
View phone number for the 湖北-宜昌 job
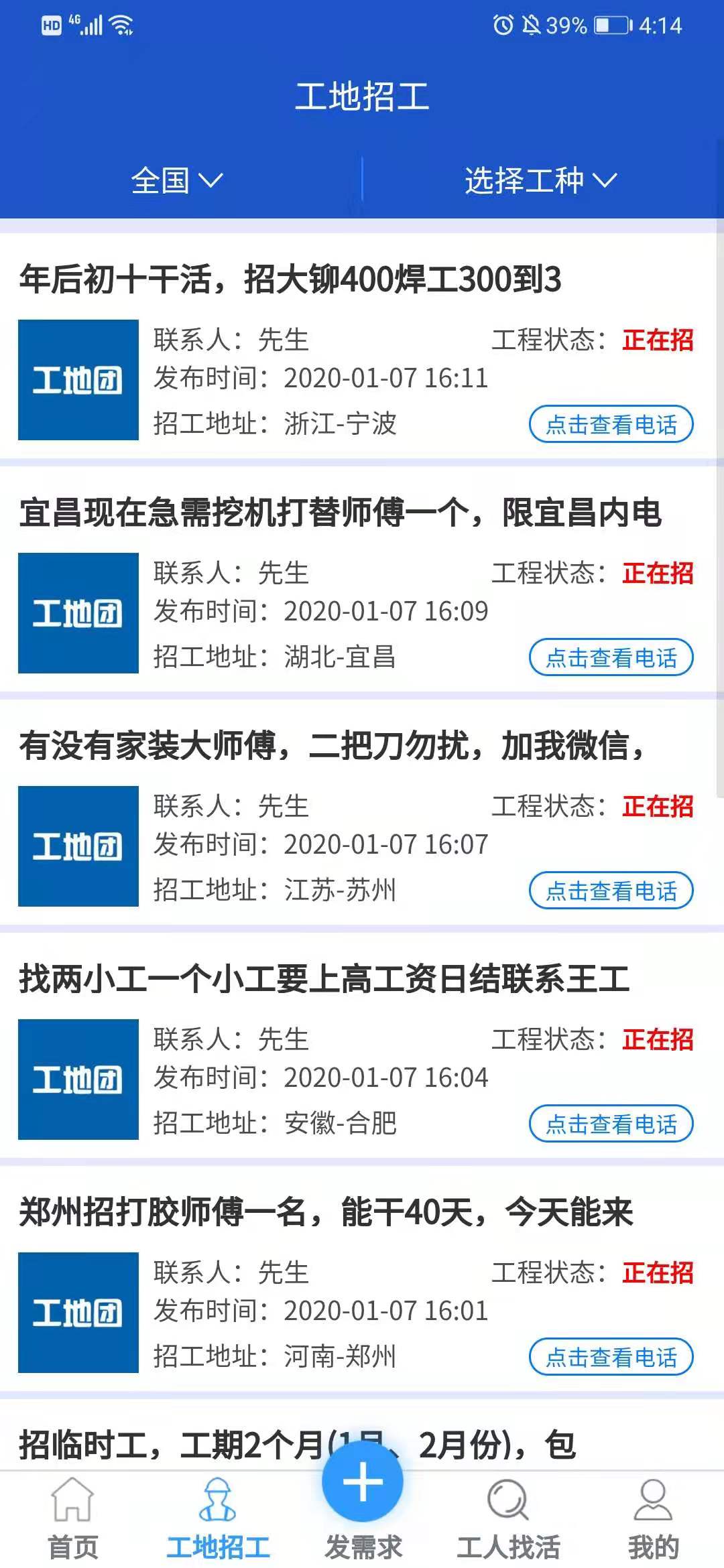[x=611, y=657]
